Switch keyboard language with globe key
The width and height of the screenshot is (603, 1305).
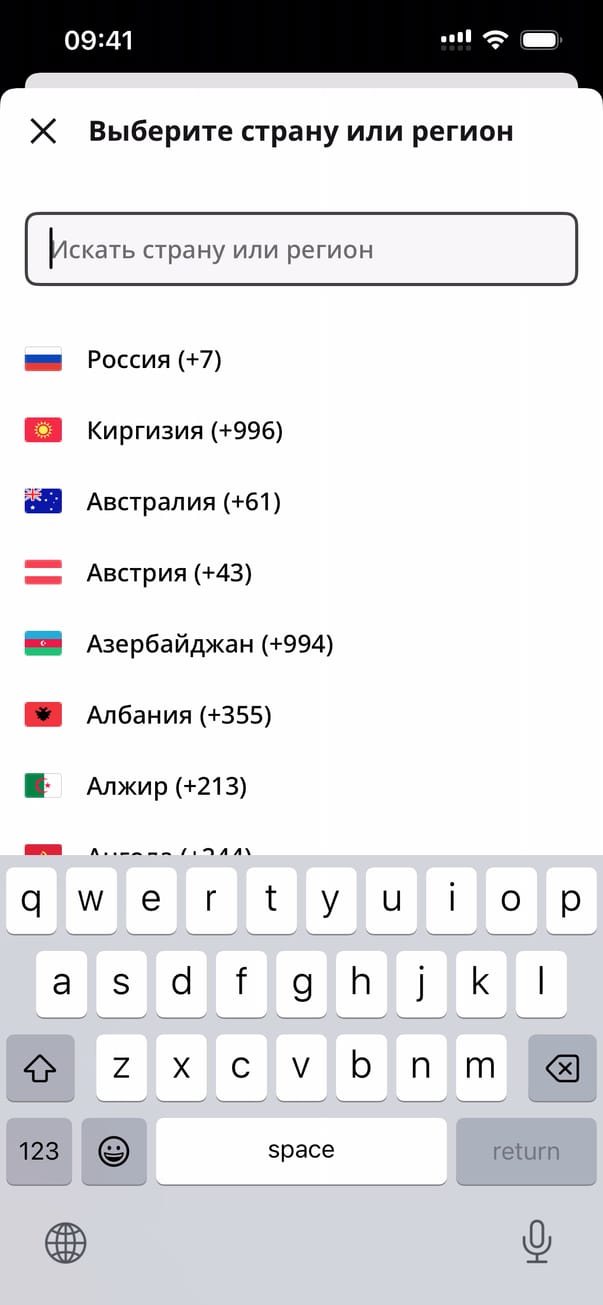(x=66, y=1243)
